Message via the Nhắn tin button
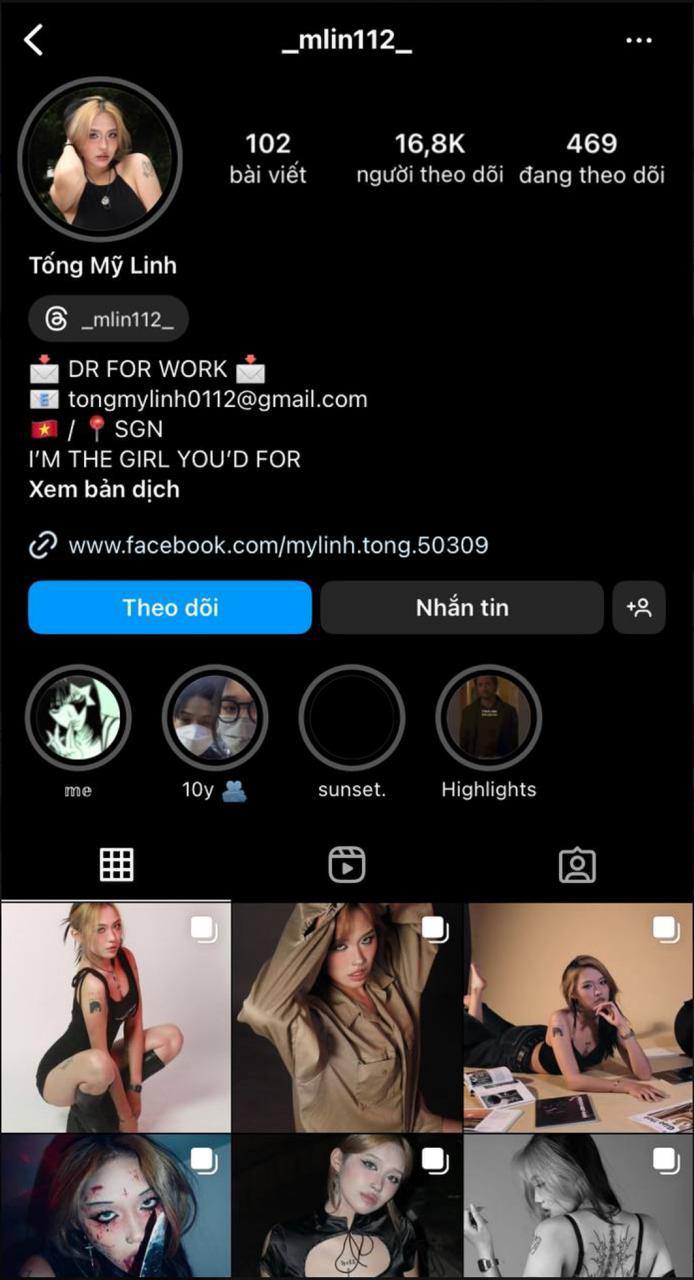Viewport: 694px width, 1280px height. [x=462, y=607]
